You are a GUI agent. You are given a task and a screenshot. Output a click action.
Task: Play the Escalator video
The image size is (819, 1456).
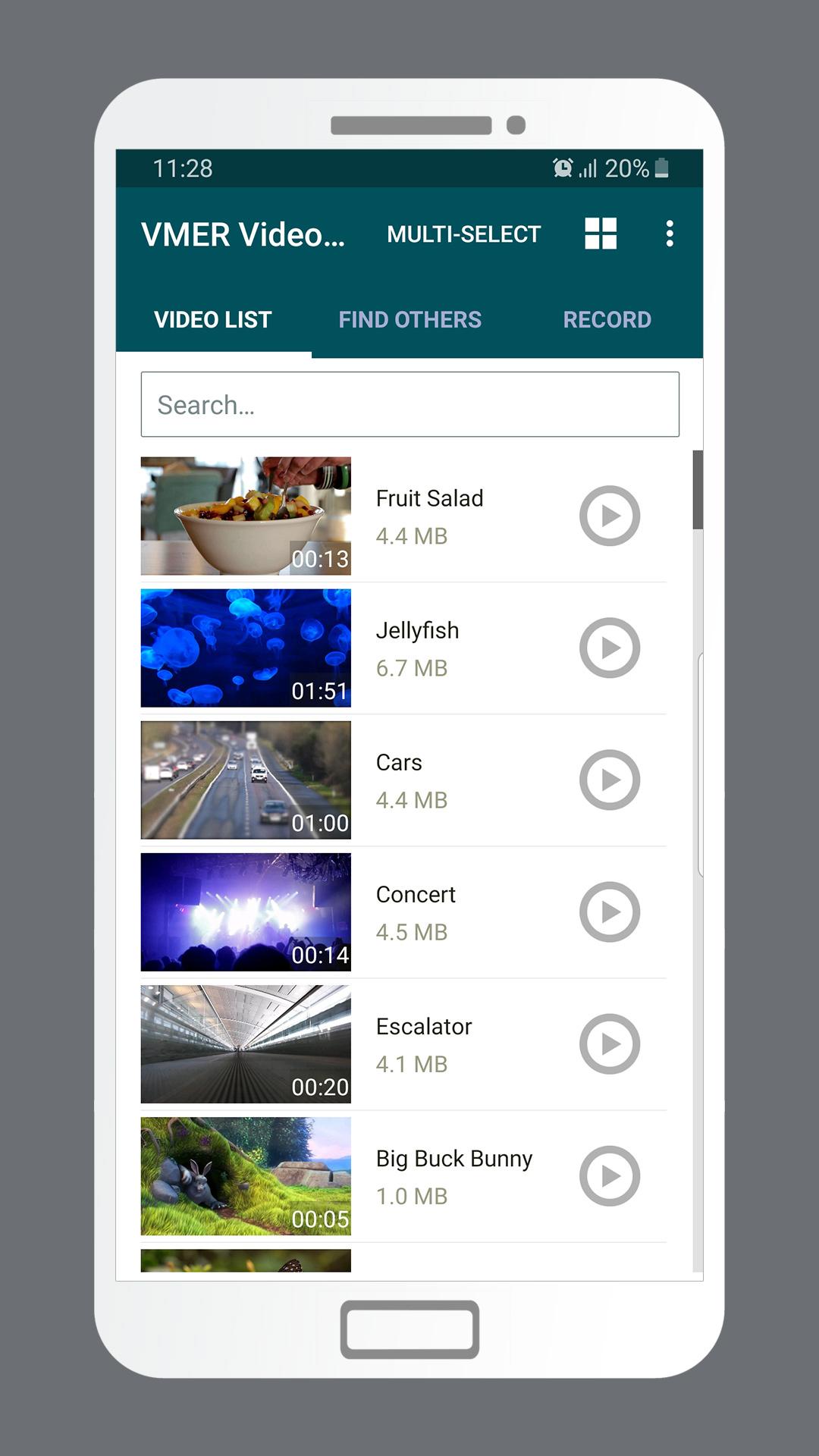(609, 1044)
